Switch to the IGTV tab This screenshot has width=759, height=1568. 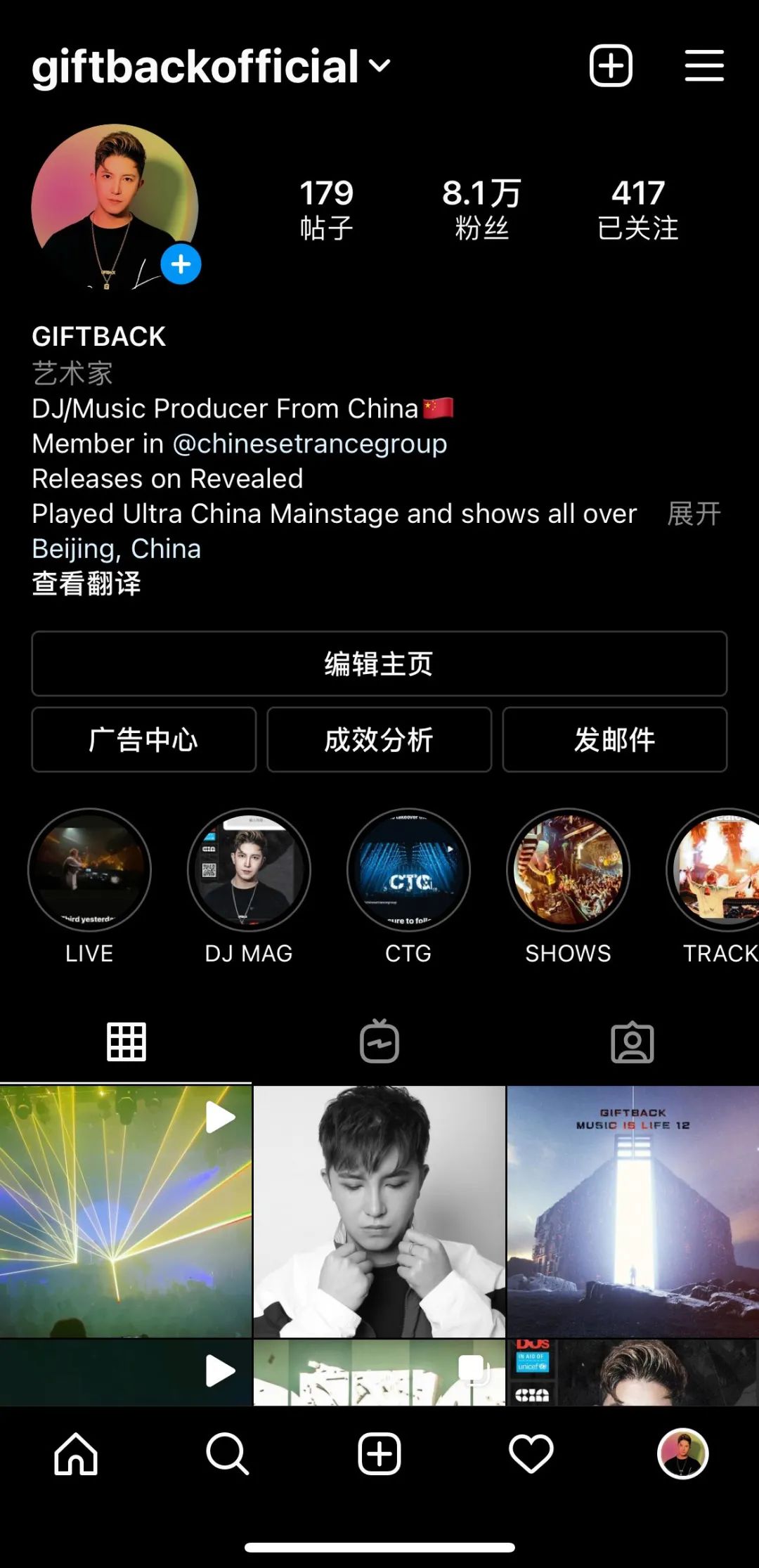click(379, 1042)
